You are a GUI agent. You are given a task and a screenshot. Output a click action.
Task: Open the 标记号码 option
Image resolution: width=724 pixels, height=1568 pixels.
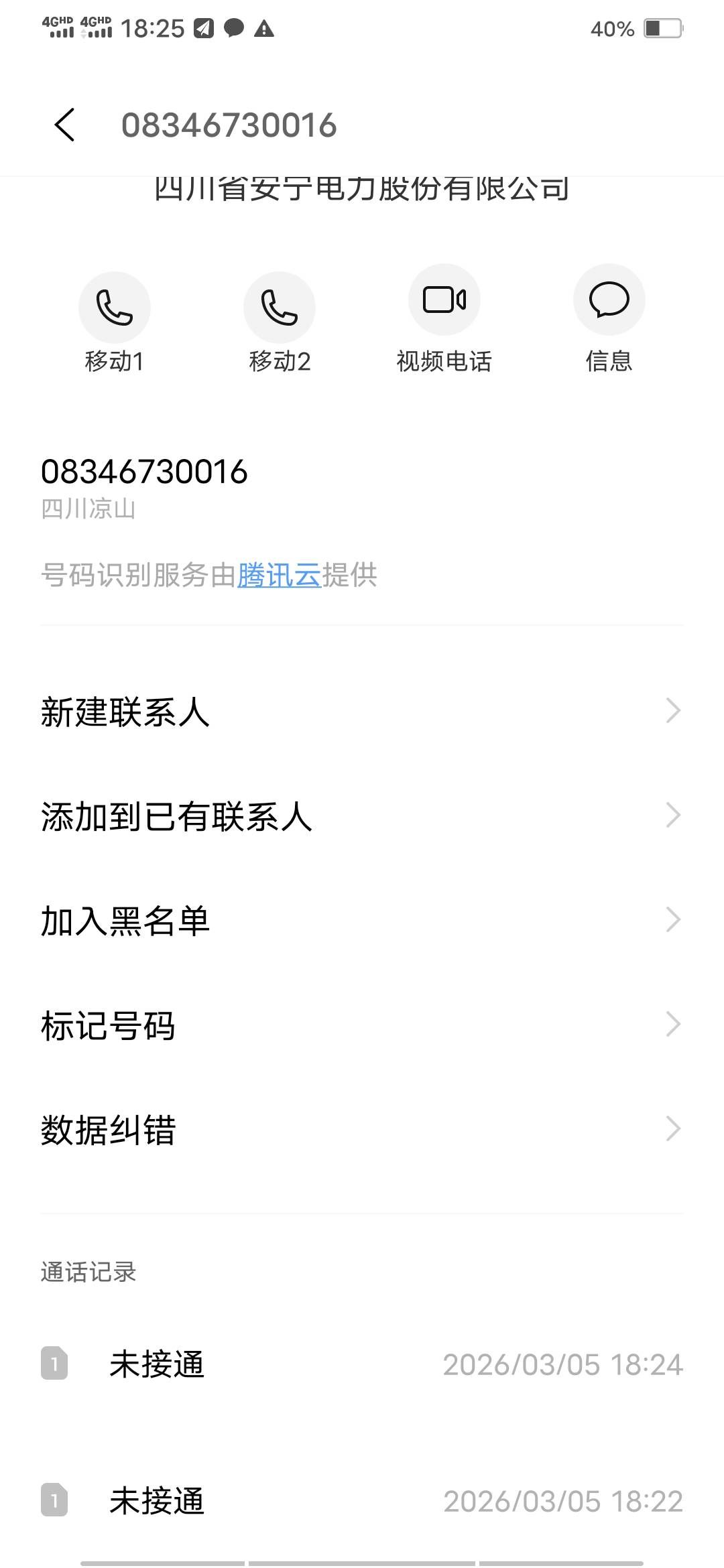pyautogui.click(x=362, y=1025)
